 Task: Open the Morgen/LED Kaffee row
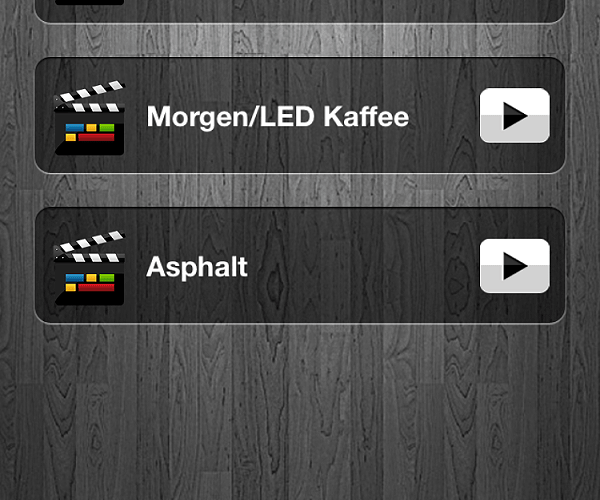pyautogui.click(x=277, y=116)
